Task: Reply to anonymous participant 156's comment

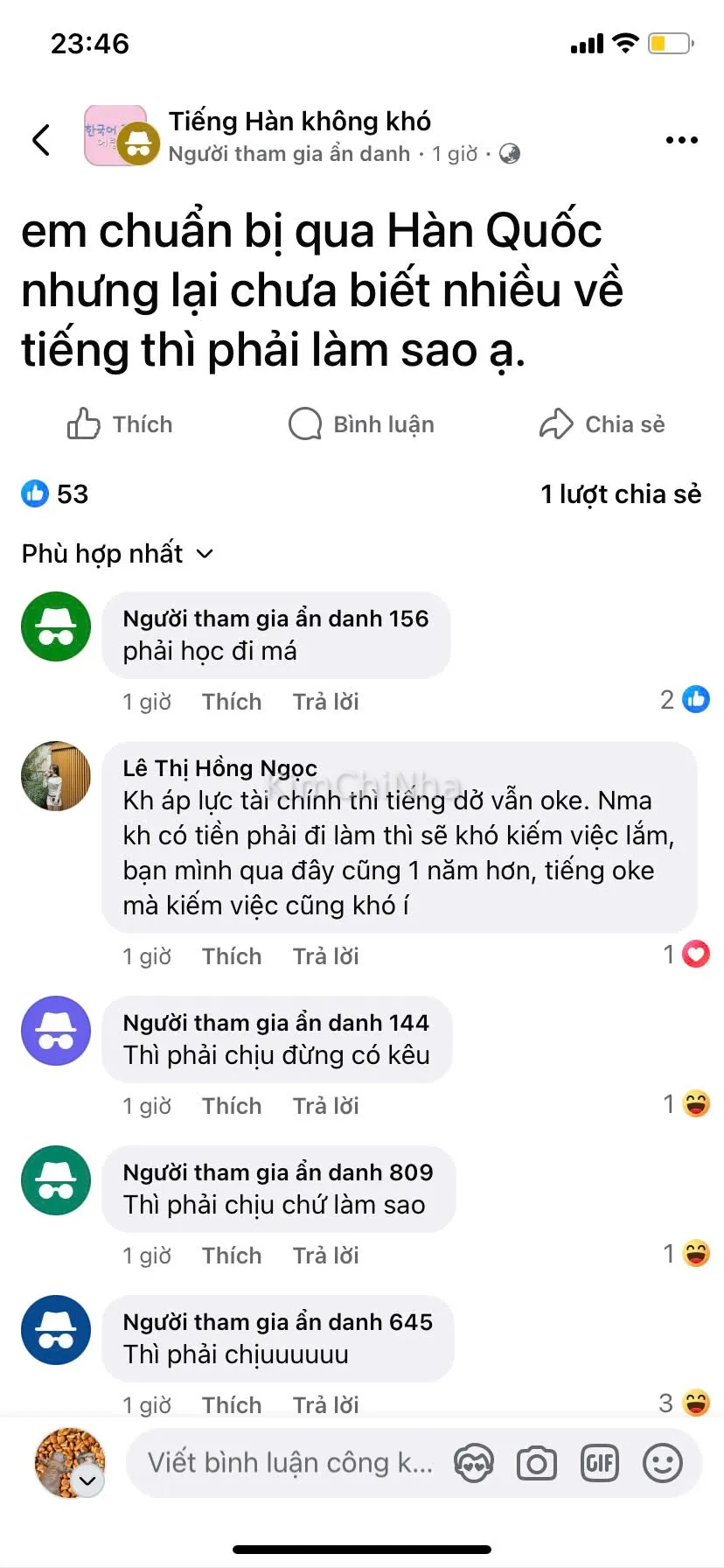Action: tap(325, 702)
